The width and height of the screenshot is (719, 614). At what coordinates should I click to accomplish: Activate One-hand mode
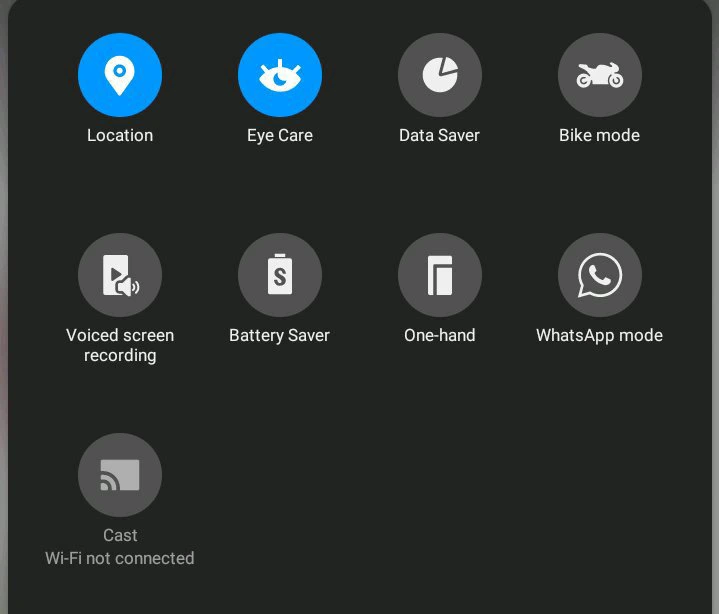coord(440,275)
